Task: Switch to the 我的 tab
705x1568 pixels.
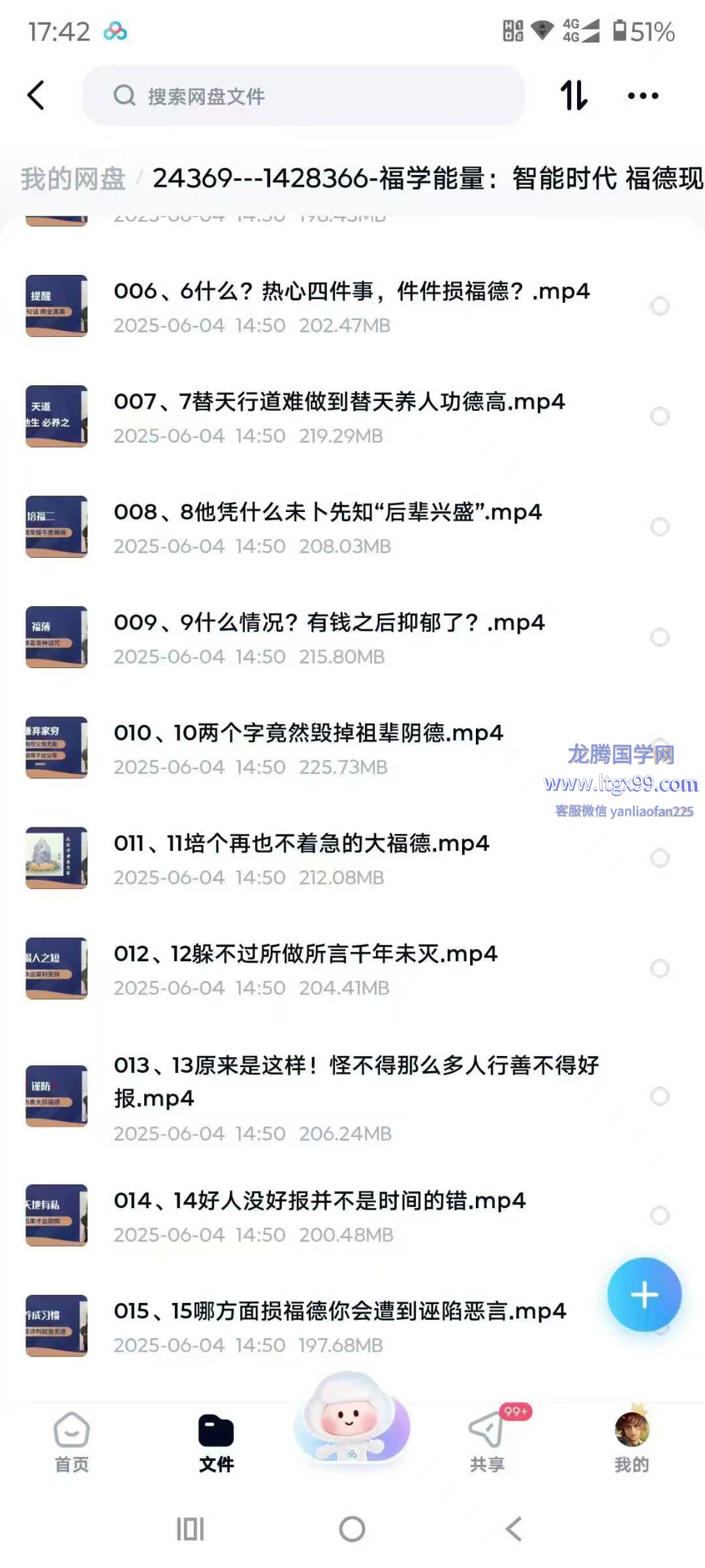Action: [x=631, y=1442]
